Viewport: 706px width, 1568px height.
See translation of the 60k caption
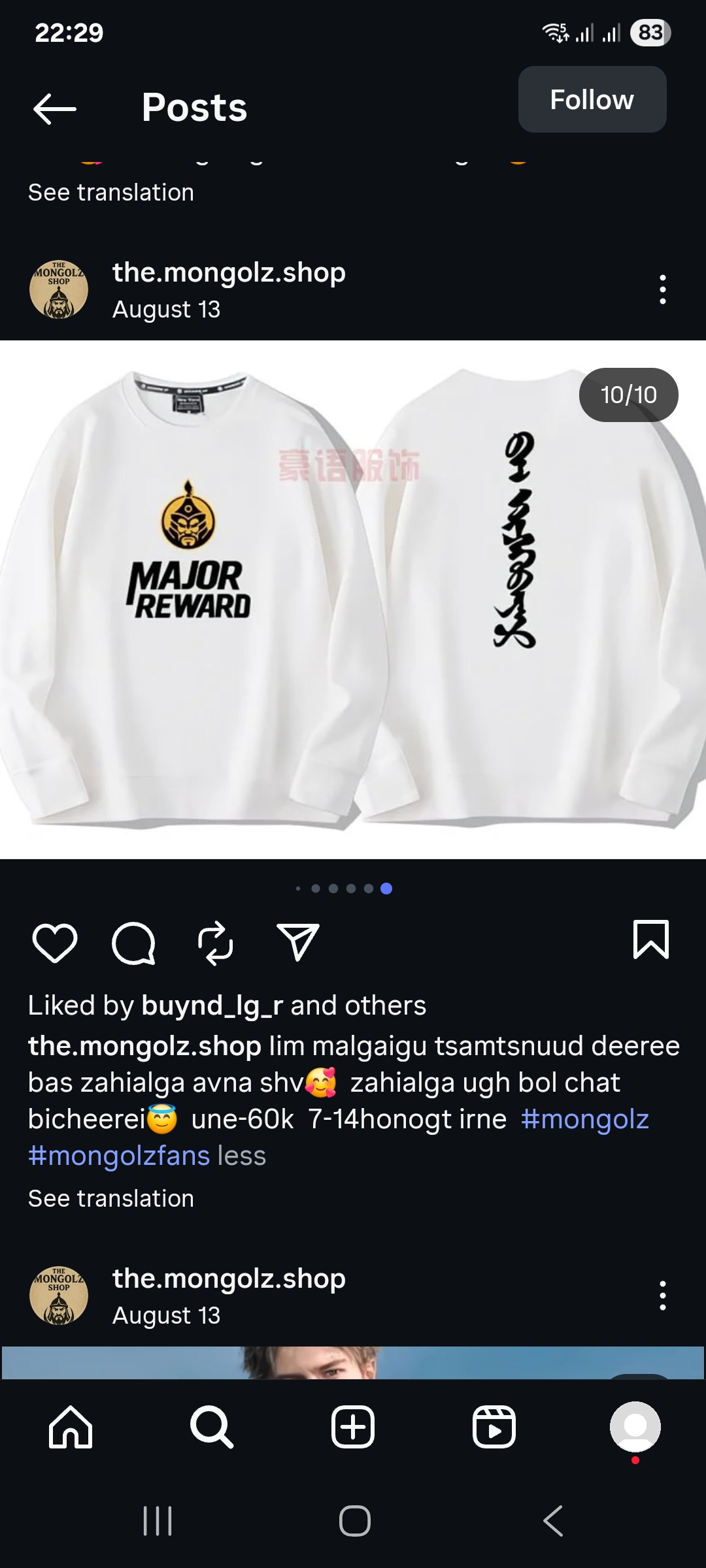click(x=111, y=1198)
